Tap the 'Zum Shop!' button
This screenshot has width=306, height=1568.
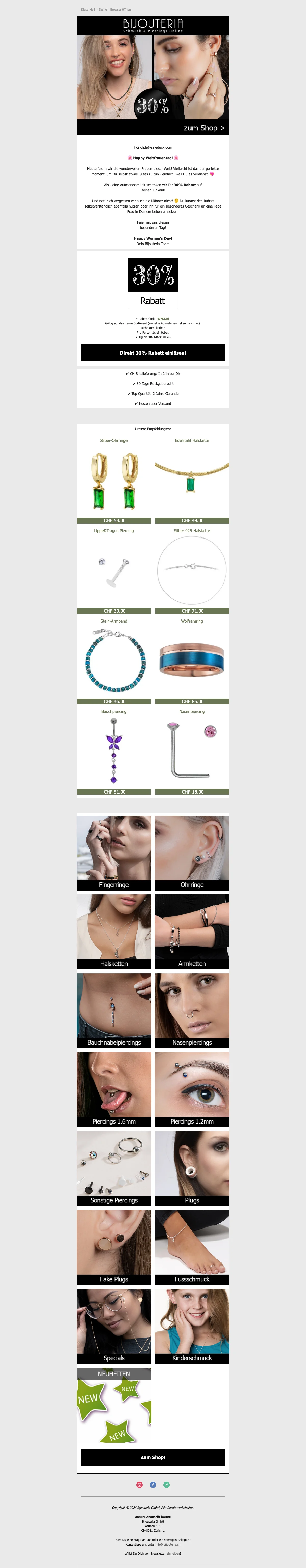click(153, 1457)
